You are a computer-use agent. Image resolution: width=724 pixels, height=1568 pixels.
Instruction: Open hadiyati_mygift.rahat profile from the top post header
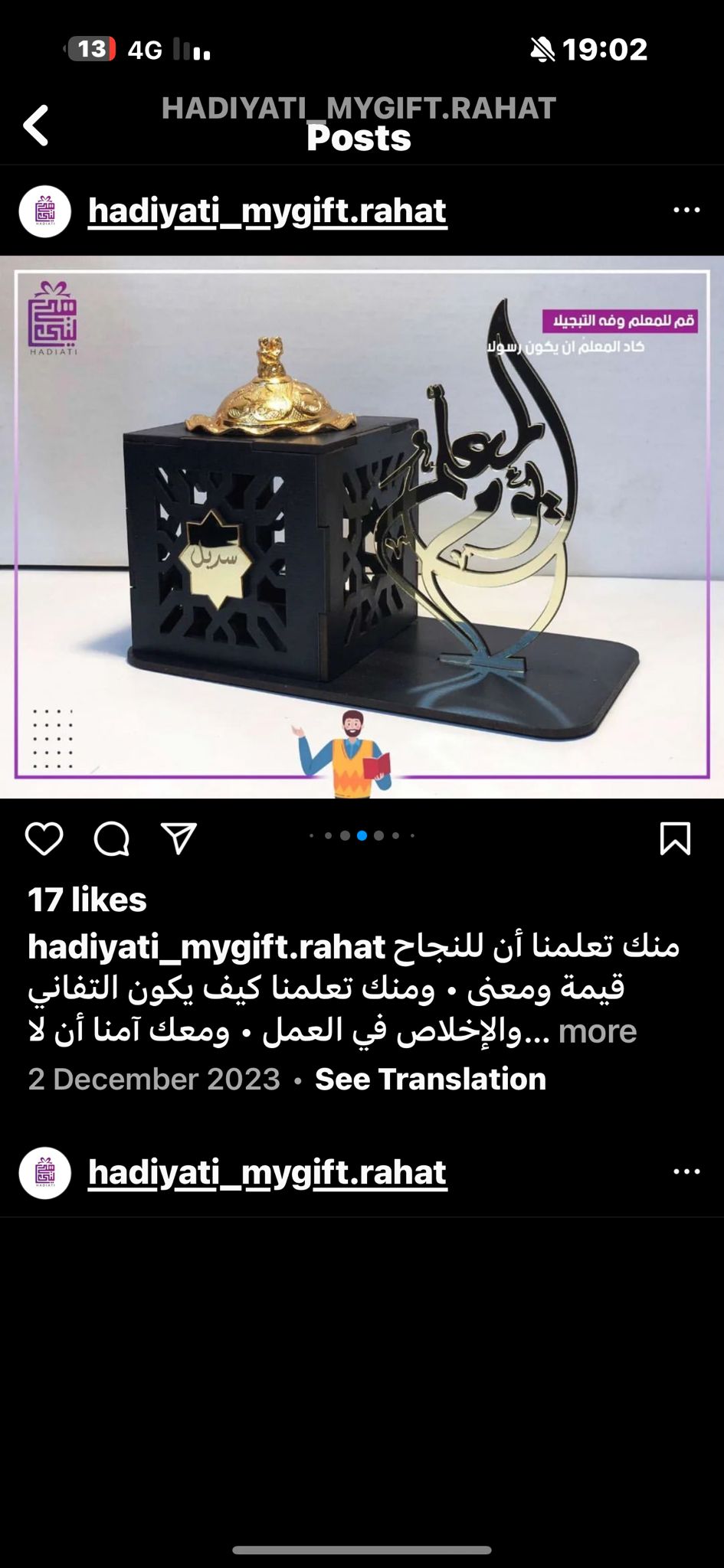point(267,211)
